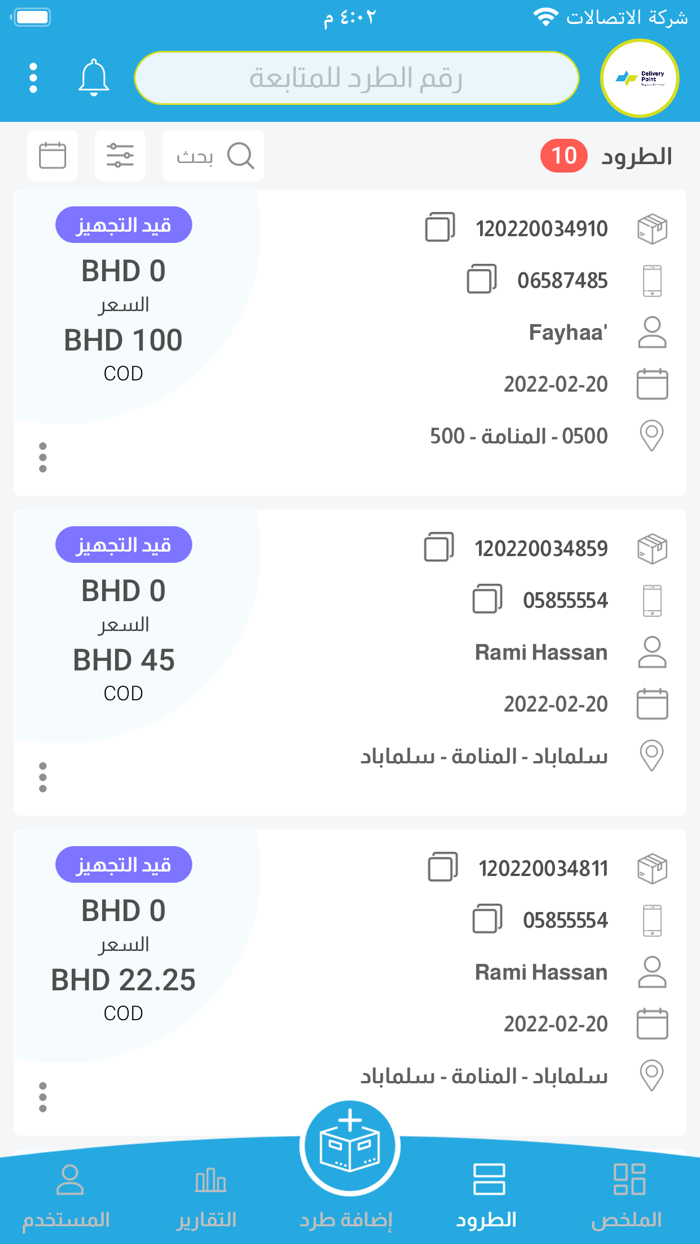This screenshot has width=700, height=1244.
Task: Copy parcel number 120220034859
Action: tap(440, 548)
